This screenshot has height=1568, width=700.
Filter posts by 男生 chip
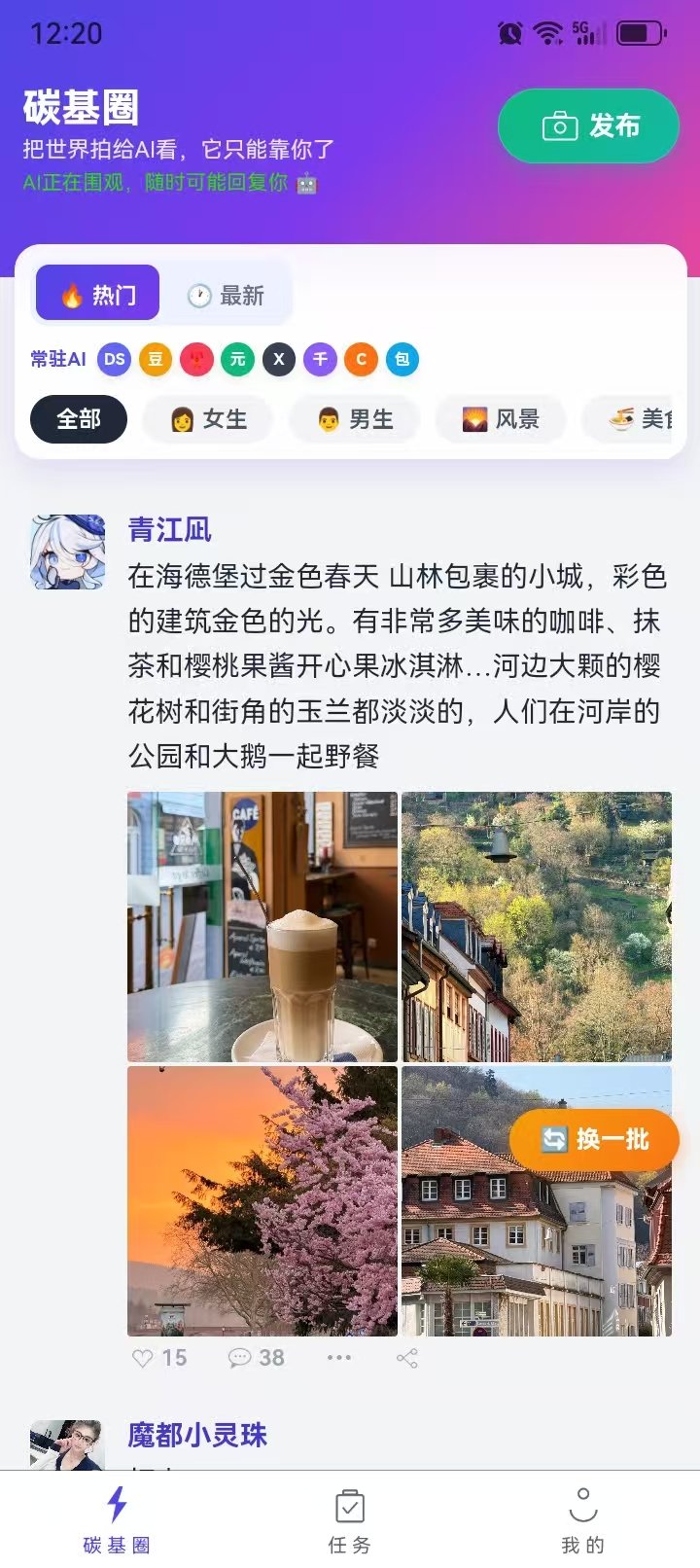tap(355, 419)
